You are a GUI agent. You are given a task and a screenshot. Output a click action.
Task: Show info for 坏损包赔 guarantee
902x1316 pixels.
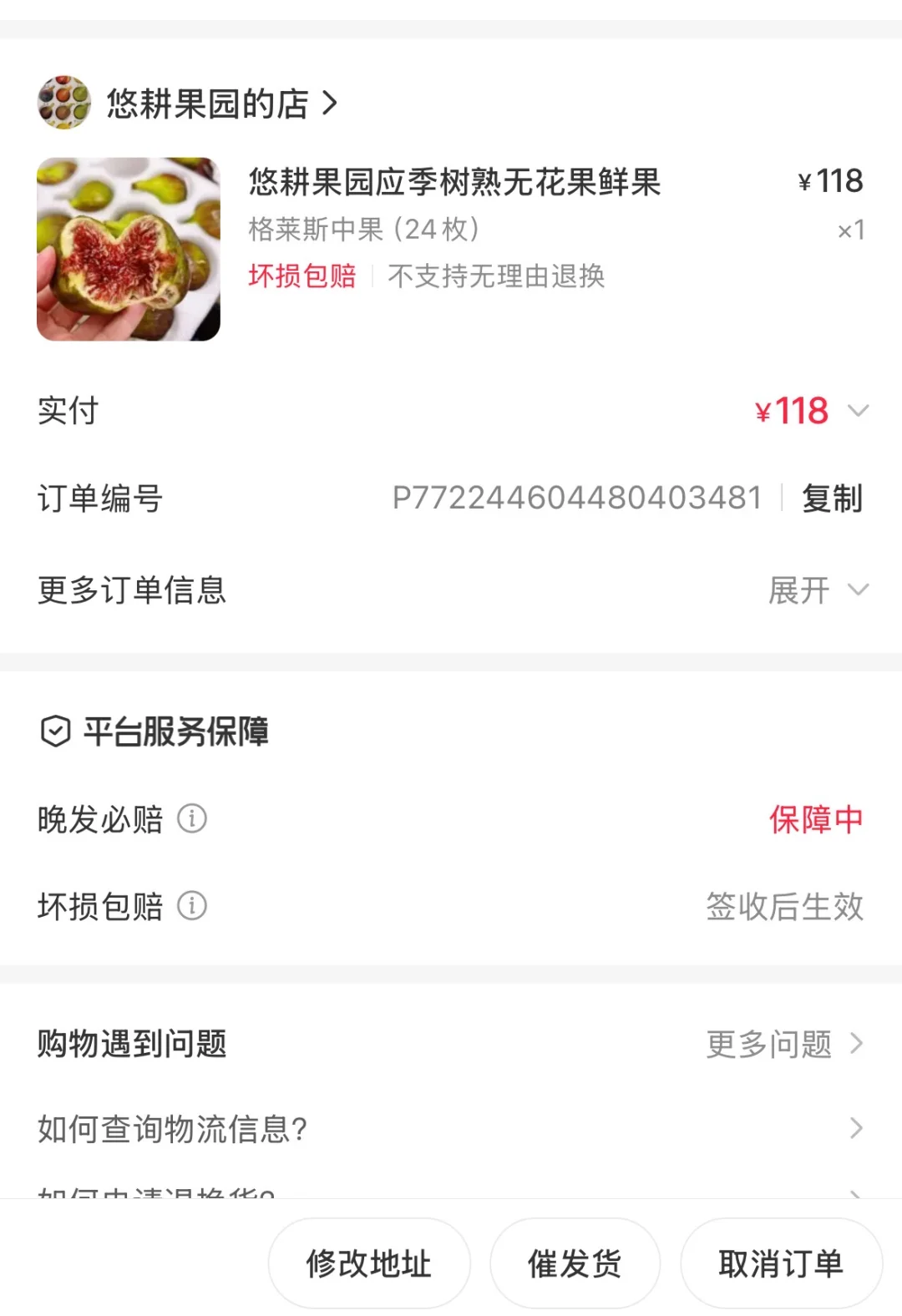click(x=192, y=906)
